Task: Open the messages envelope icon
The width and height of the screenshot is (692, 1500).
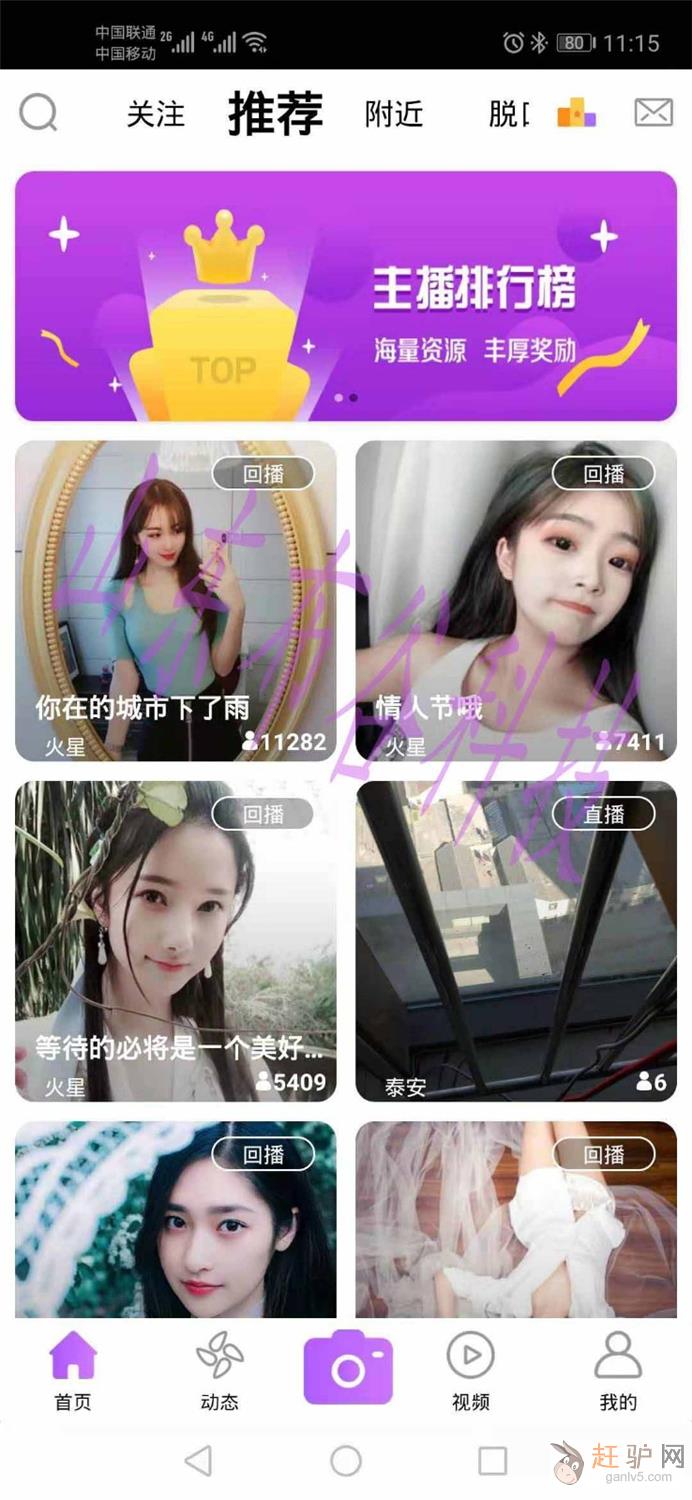Action: 653,113
